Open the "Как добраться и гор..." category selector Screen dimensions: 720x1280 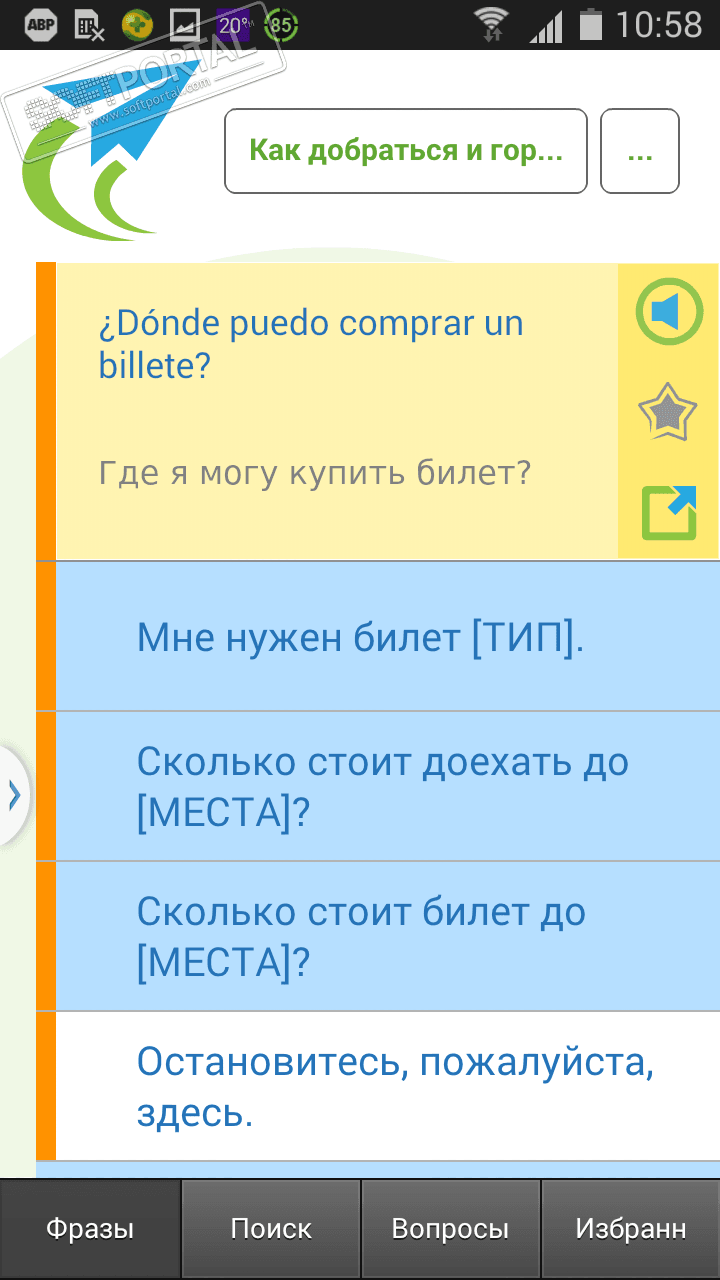405,151
